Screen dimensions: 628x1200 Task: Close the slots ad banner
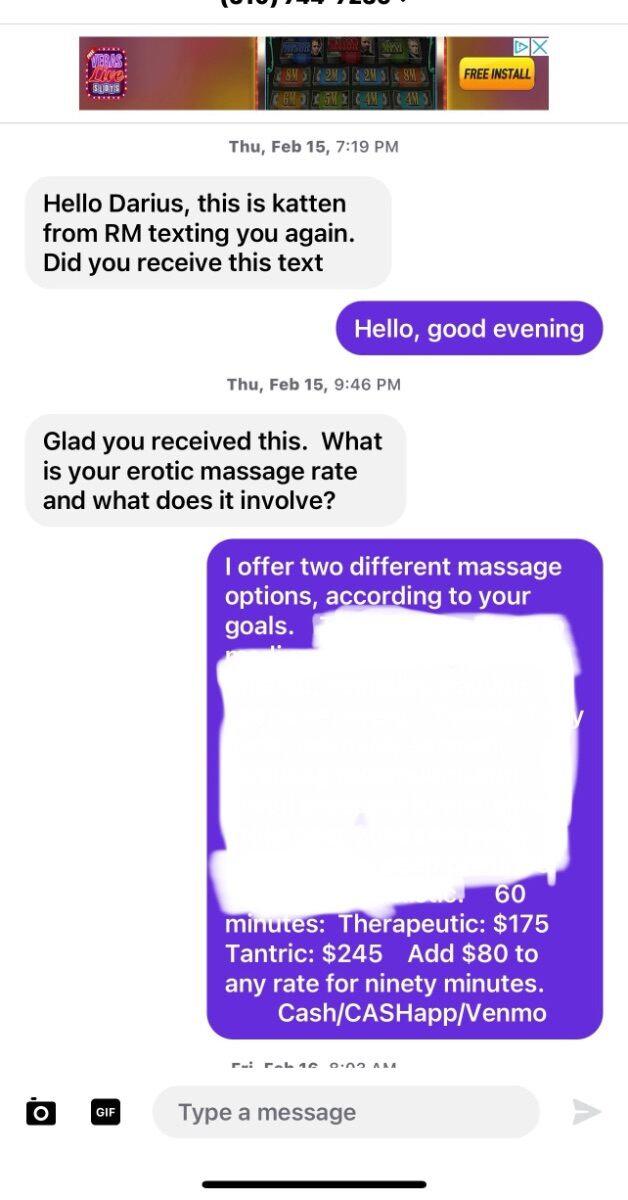point(539,46)
